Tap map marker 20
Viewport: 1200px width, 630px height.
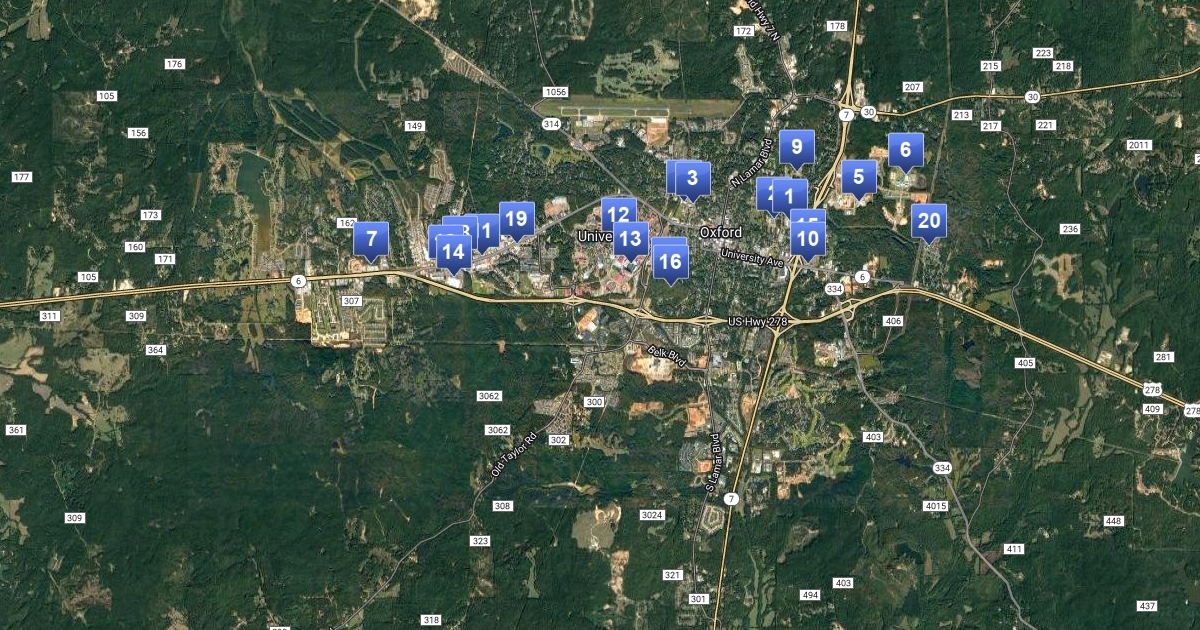point(929,221)
